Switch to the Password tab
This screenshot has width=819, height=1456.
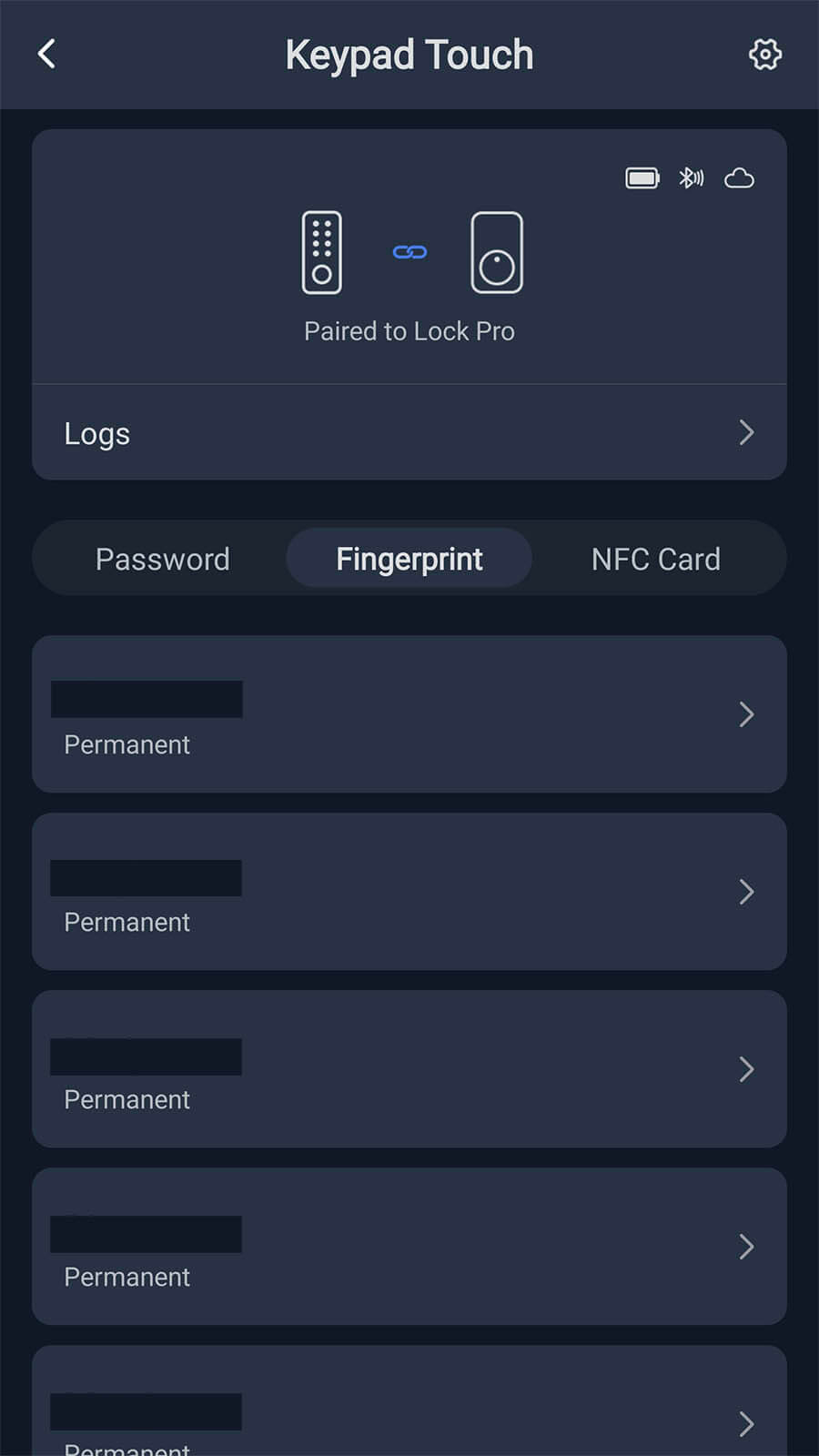(x=163, y=558)
